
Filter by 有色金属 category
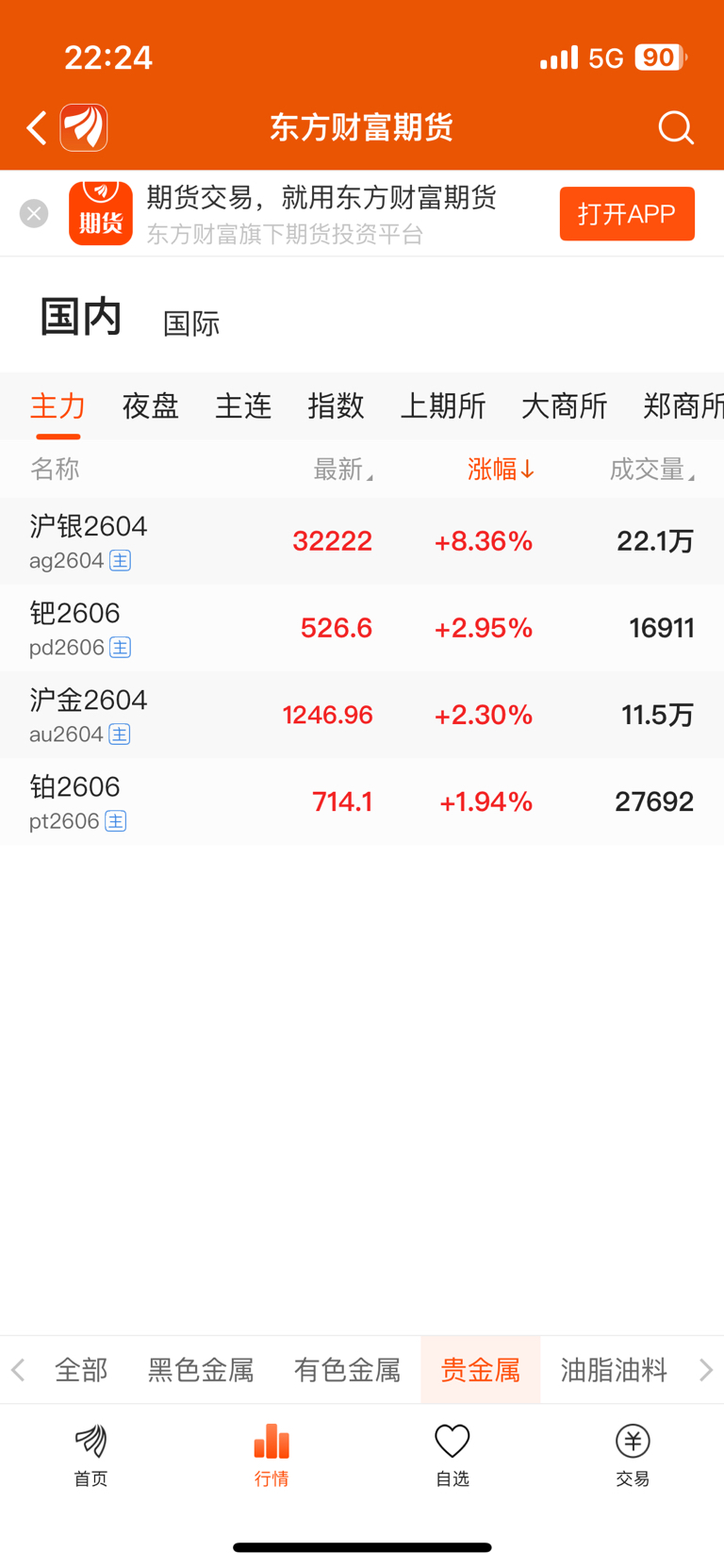click(x=347, y=1370)
